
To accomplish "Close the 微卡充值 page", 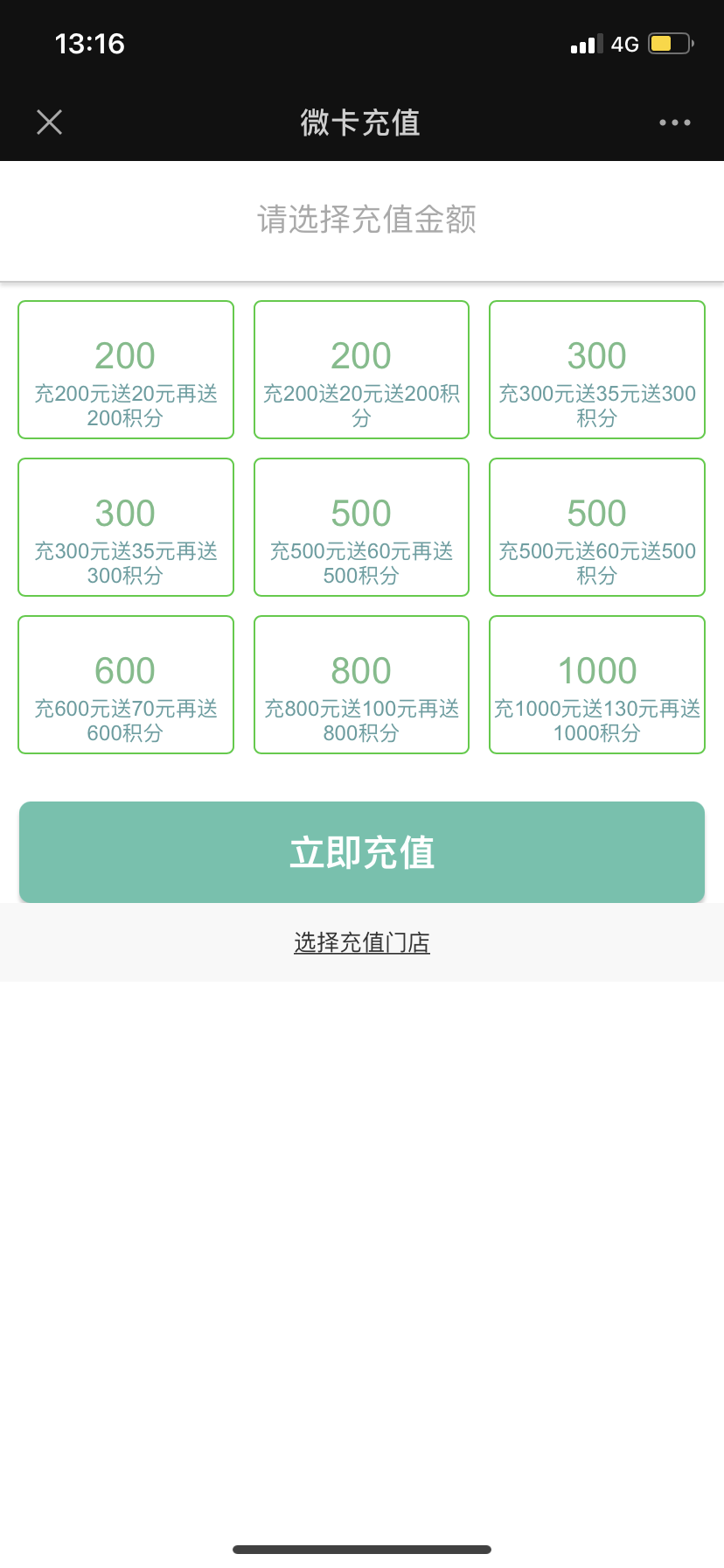I will pyautogui.click(x=50, y=122).
